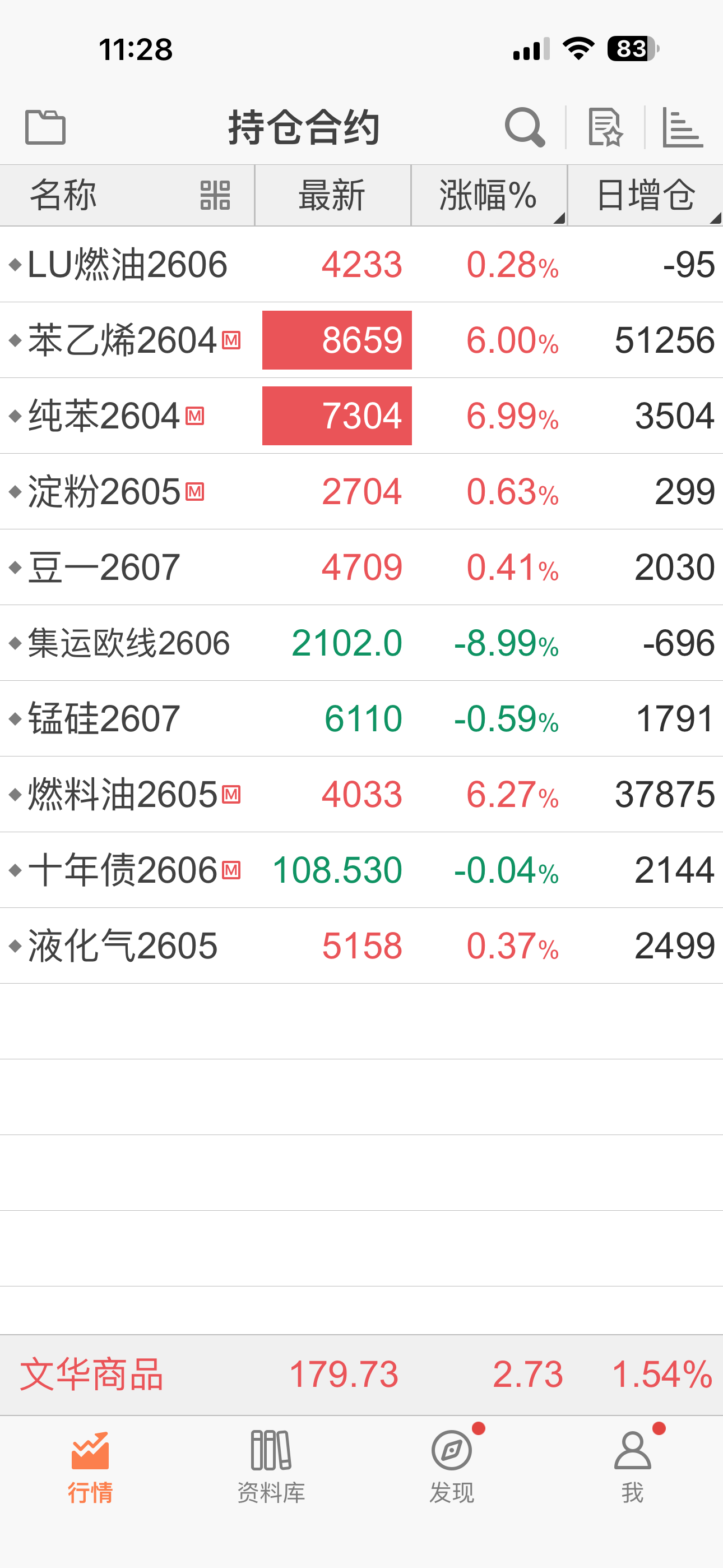Open the 锰硅2607 row
Image resolution: width=723 pixels, height=1568 pixels.
point(105,719)
